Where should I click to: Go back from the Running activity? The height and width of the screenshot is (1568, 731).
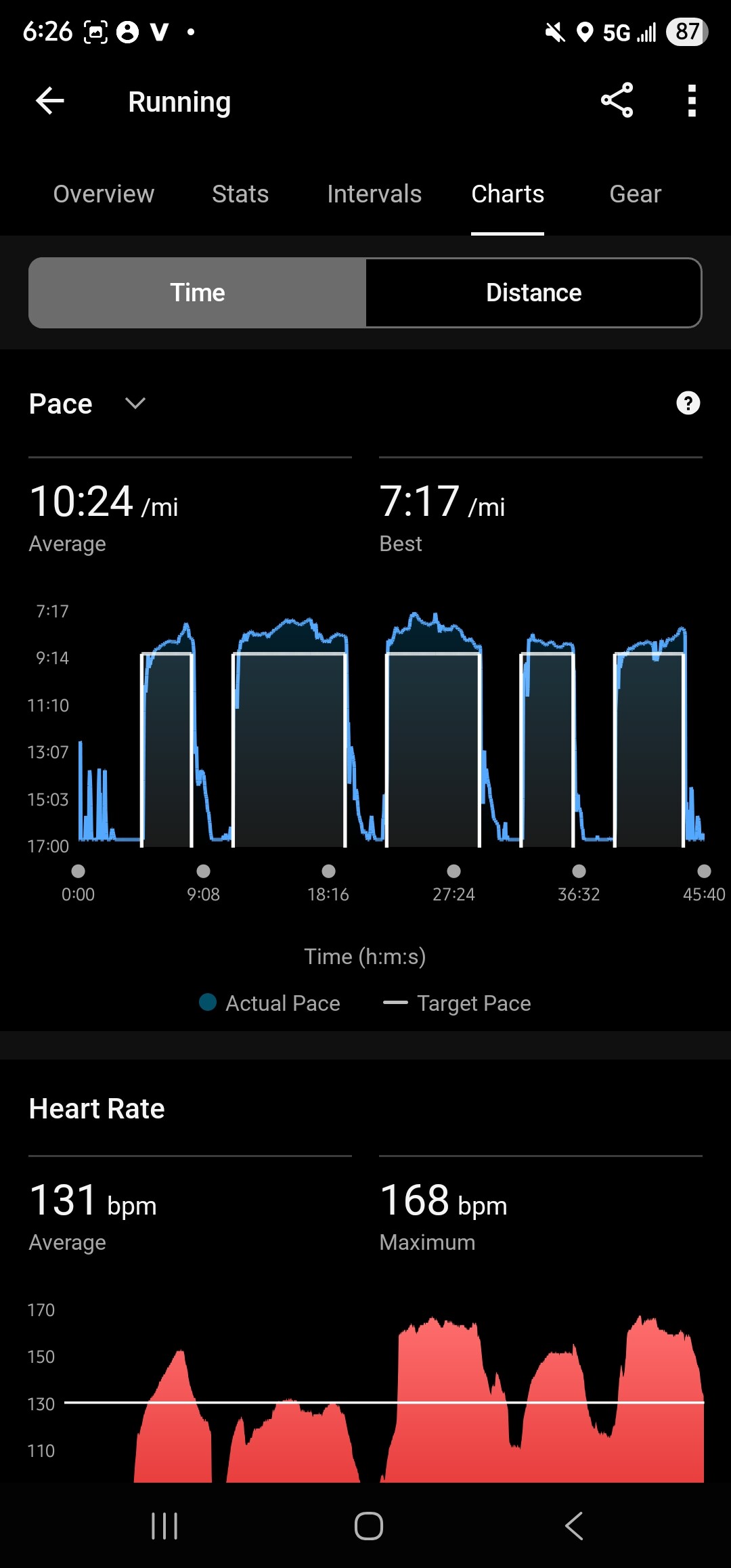click(49, 102)
